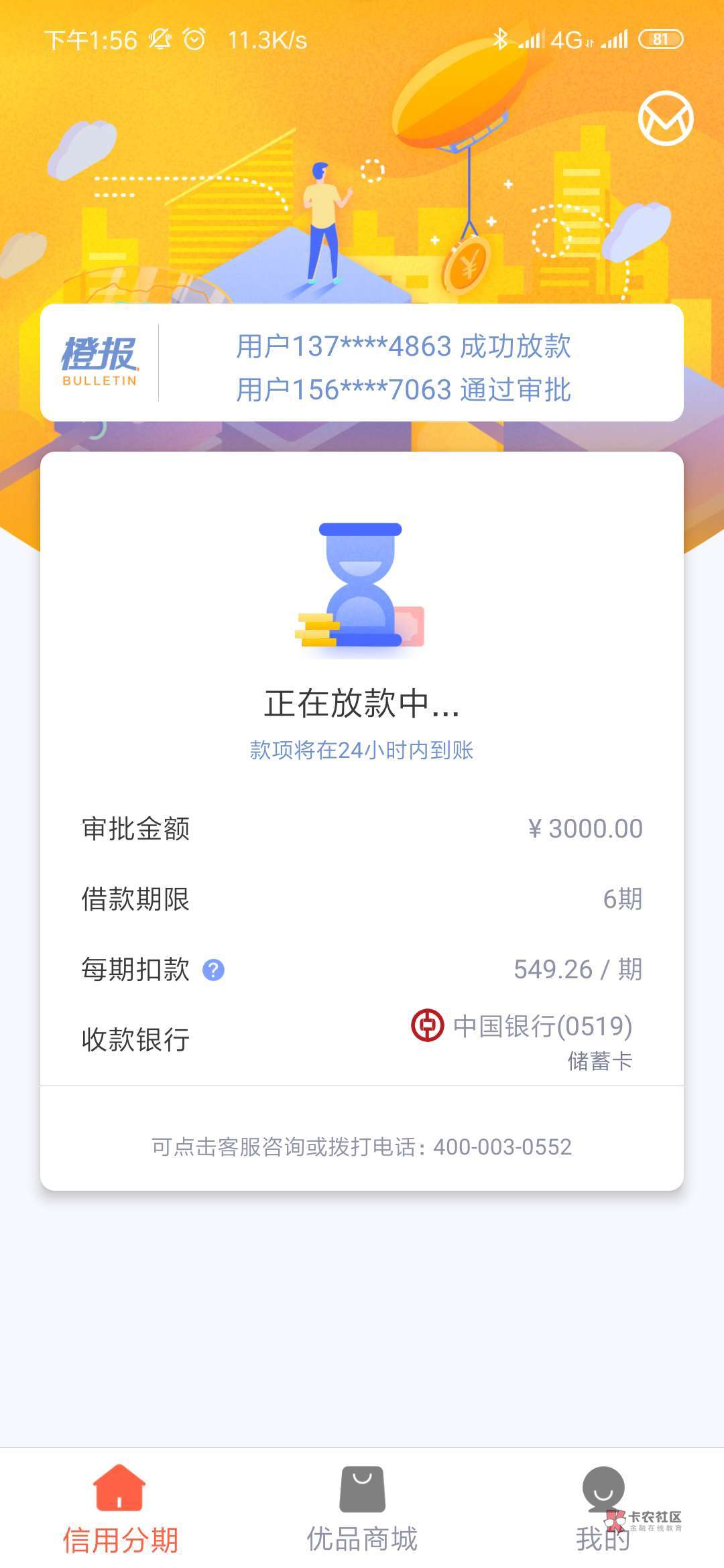The height and width of the screenshot is (1568, 724).
Task: Tap the help icon beside 每期扣款
Action: 213,970
